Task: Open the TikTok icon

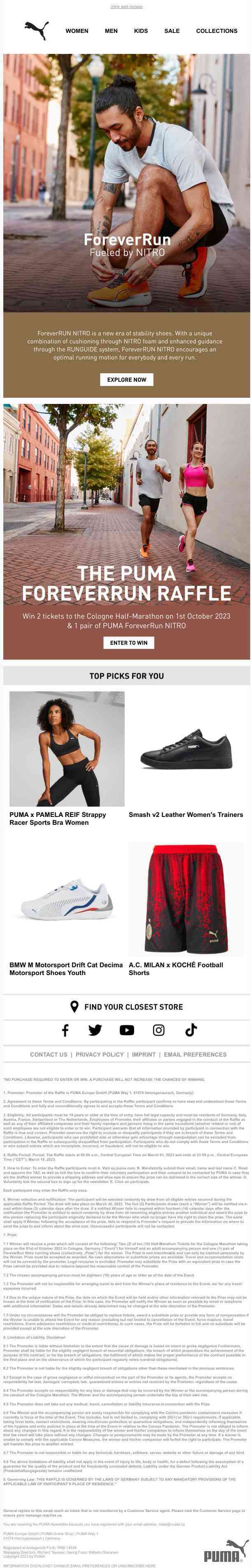Action: (191, 1030)
